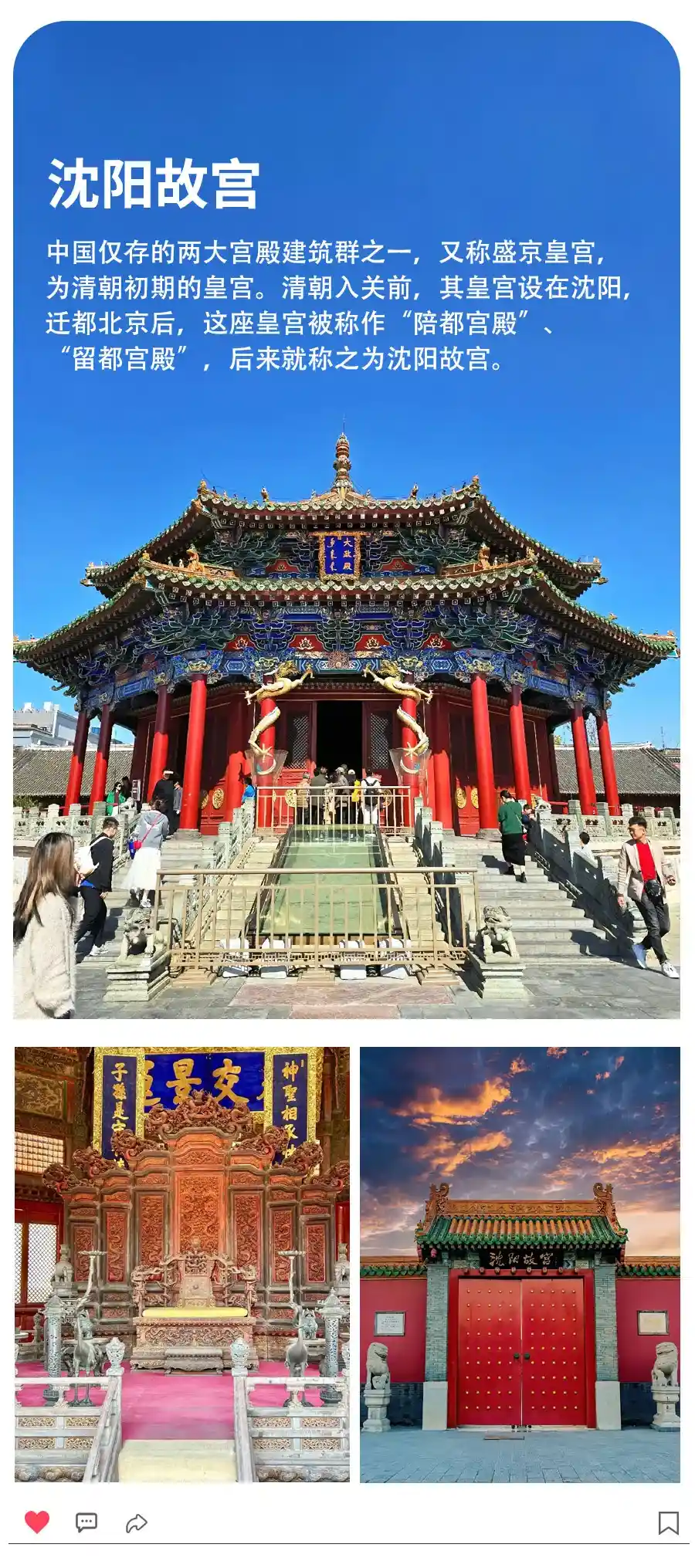Open the throne room photo
The image size is (695, 1568).
(x=182, y=1264)
